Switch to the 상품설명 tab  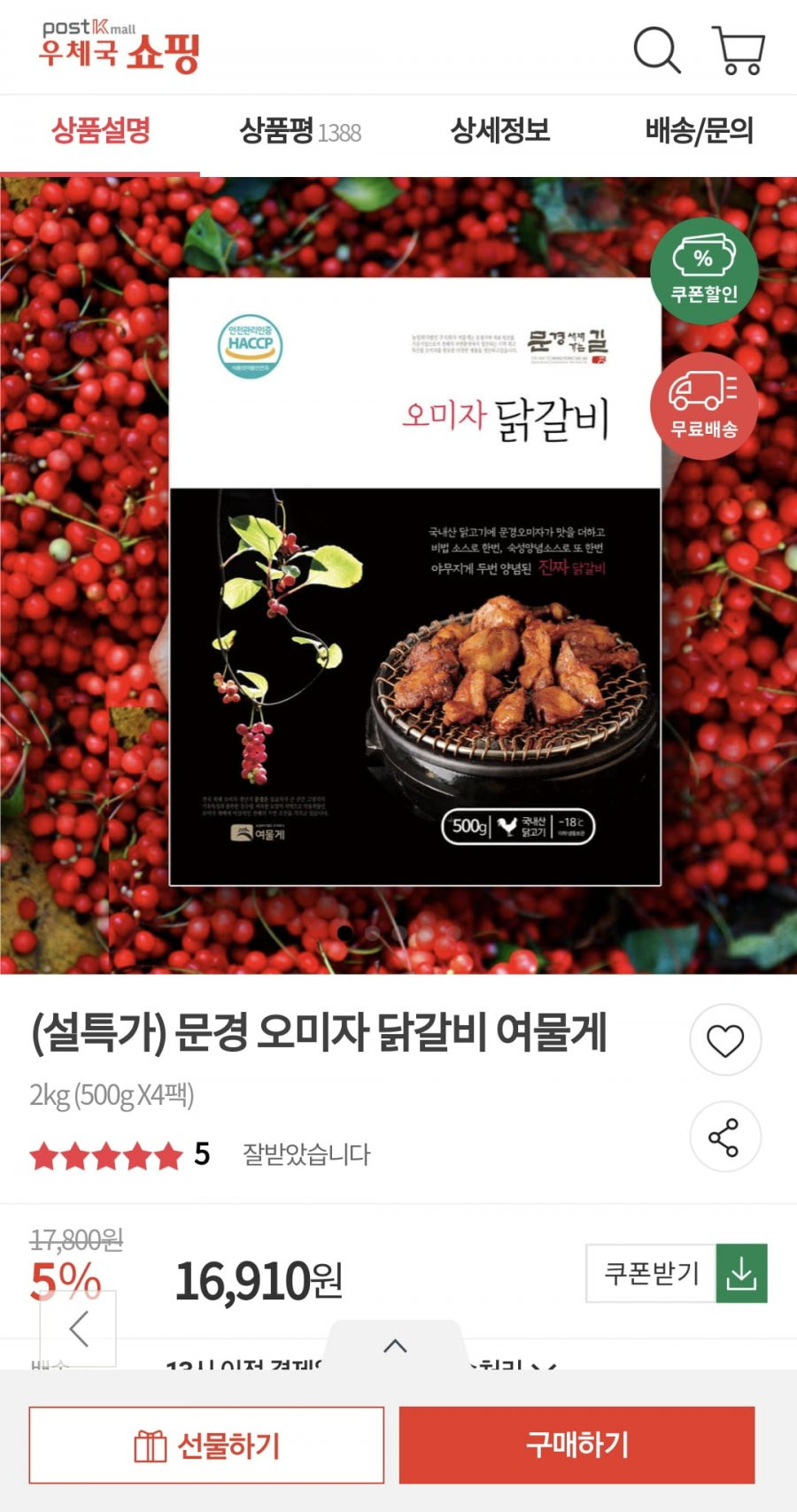100,132
